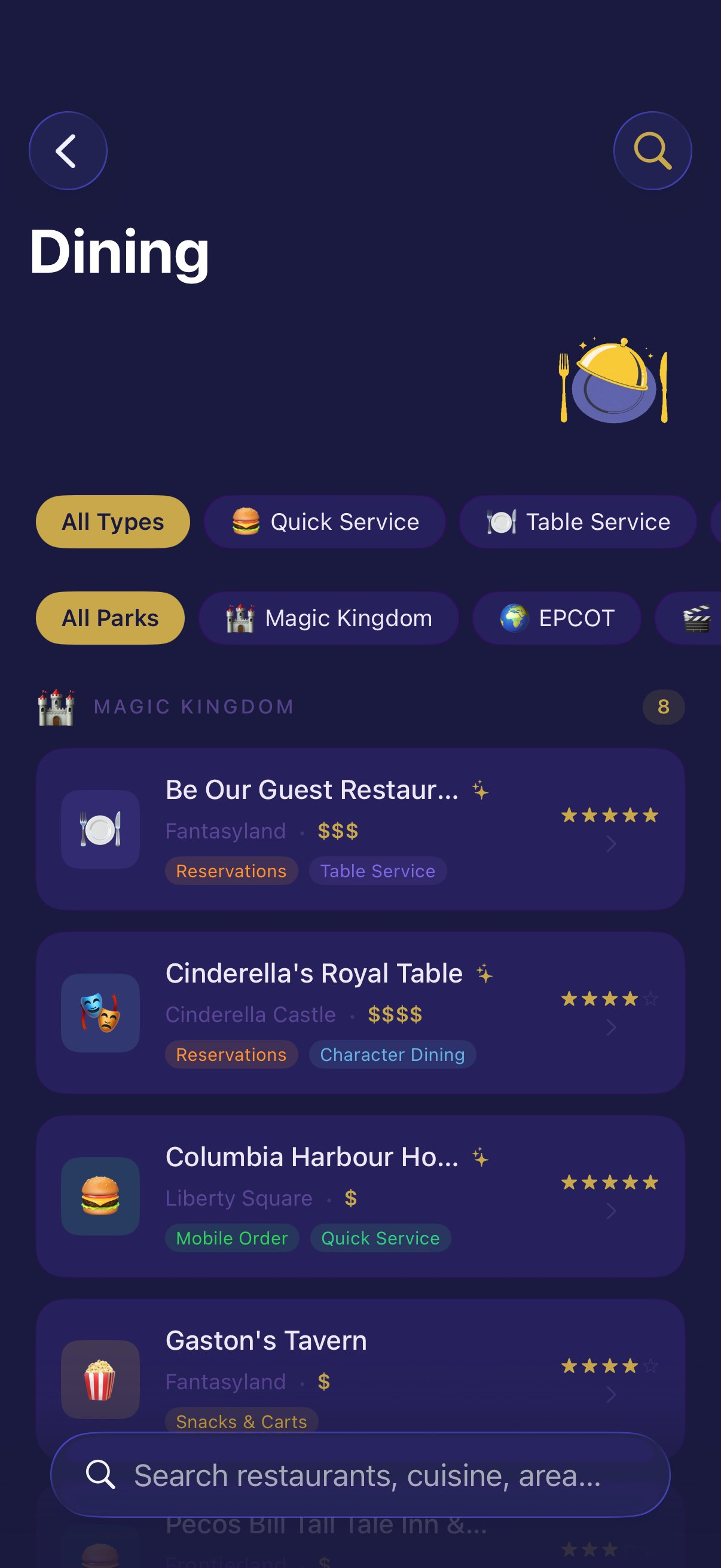The height and width of the screenshot is (1568, 721).
Task: Tap the plate icon next to Table Service
Action: pyautogui.click(x=502, y=521)
